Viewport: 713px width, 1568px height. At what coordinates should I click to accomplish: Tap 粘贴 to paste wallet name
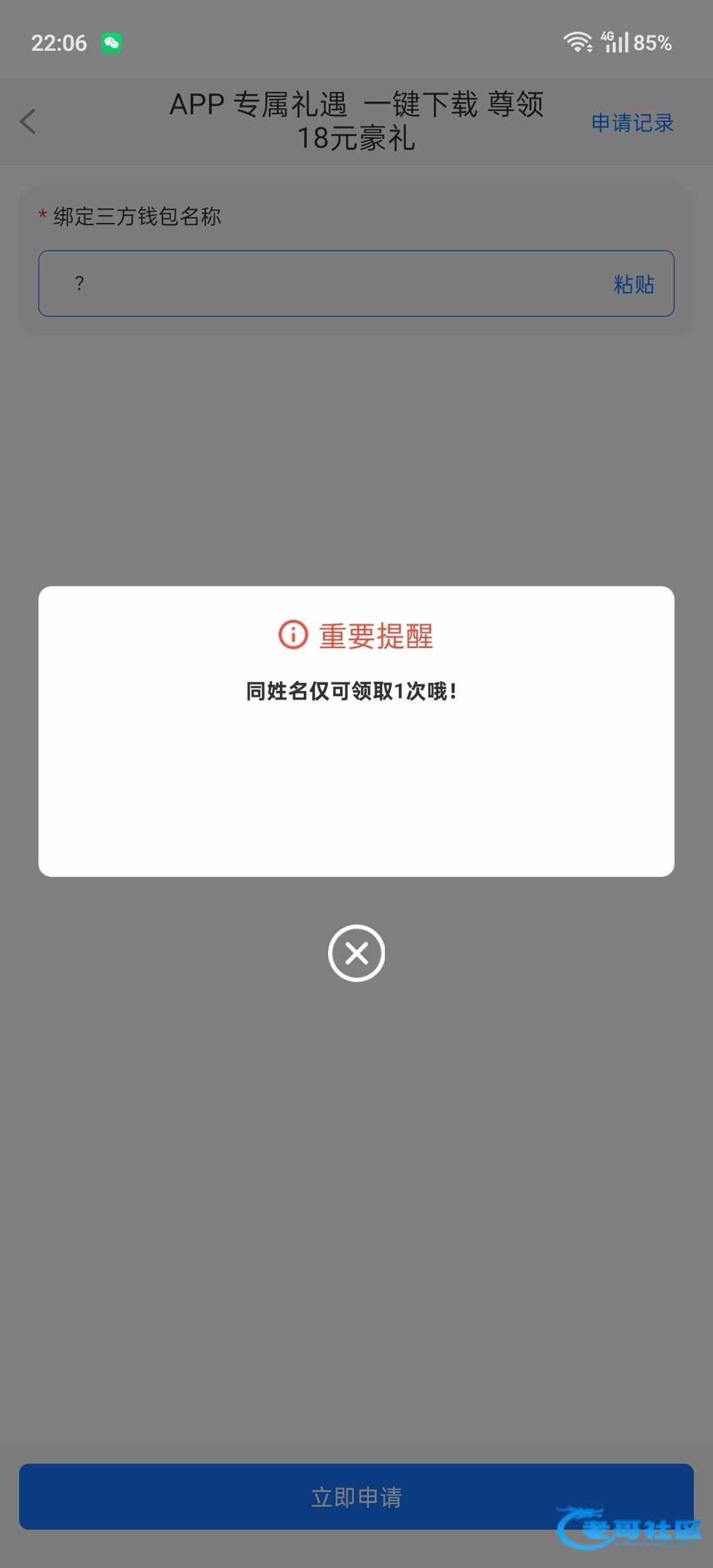click(x=634, y=284)
